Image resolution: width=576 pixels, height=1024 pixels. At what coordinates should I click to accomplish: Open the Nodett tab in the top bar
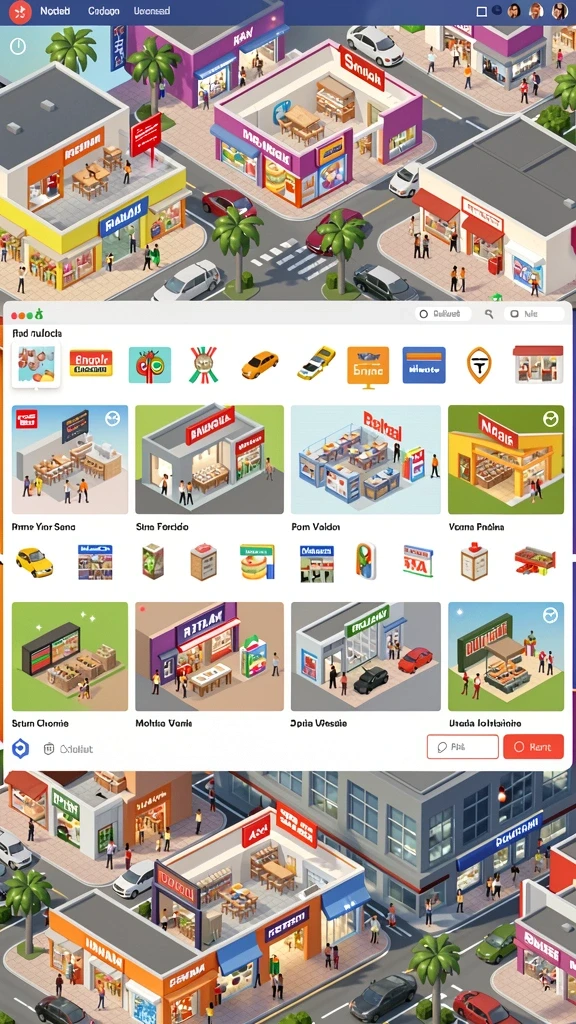tap(55, 11)
